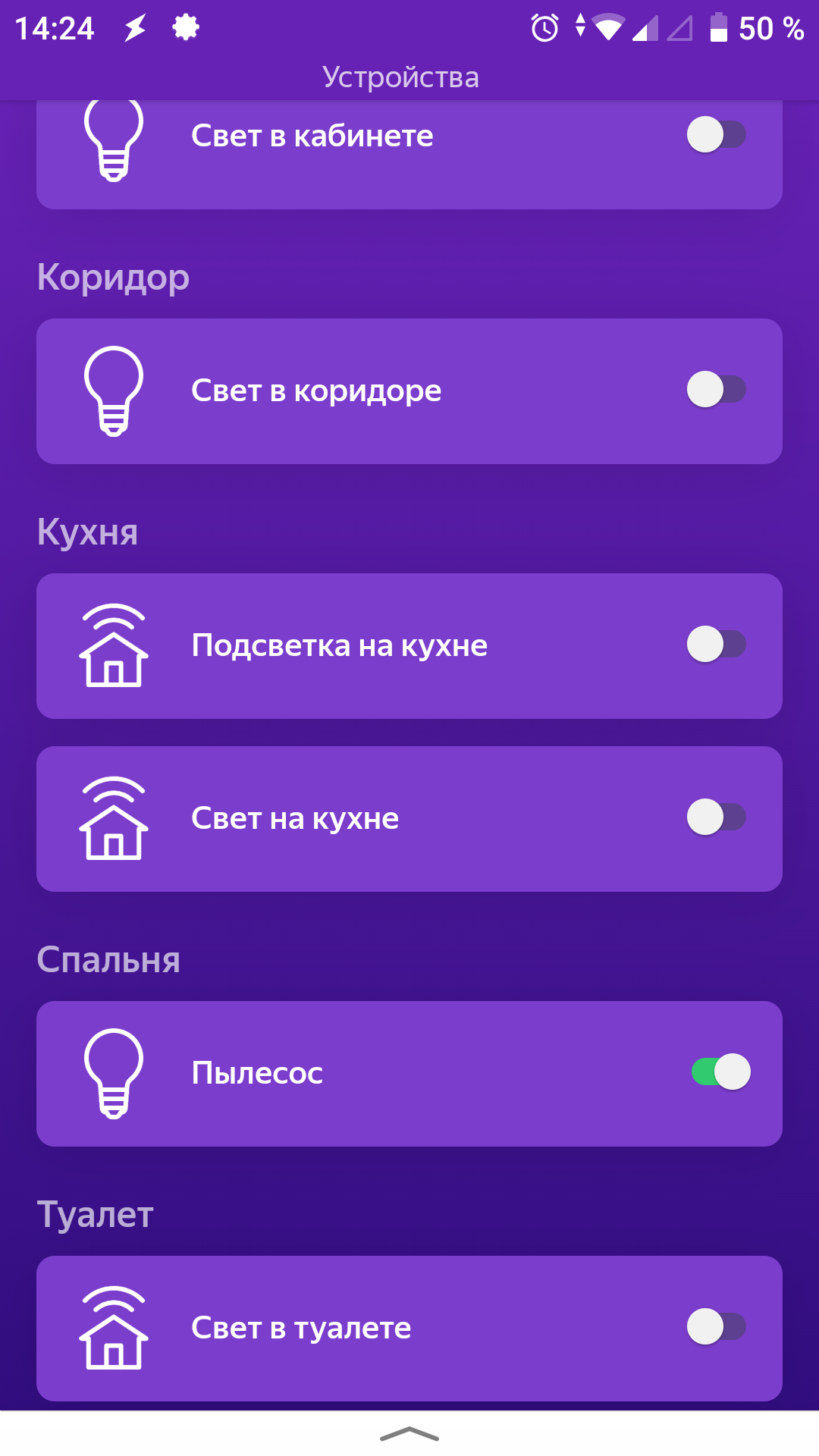The height and width of the screenshot is (1456, 819).
Task: Open the Свет на кухне device card
Action: [x=409, y=818]
